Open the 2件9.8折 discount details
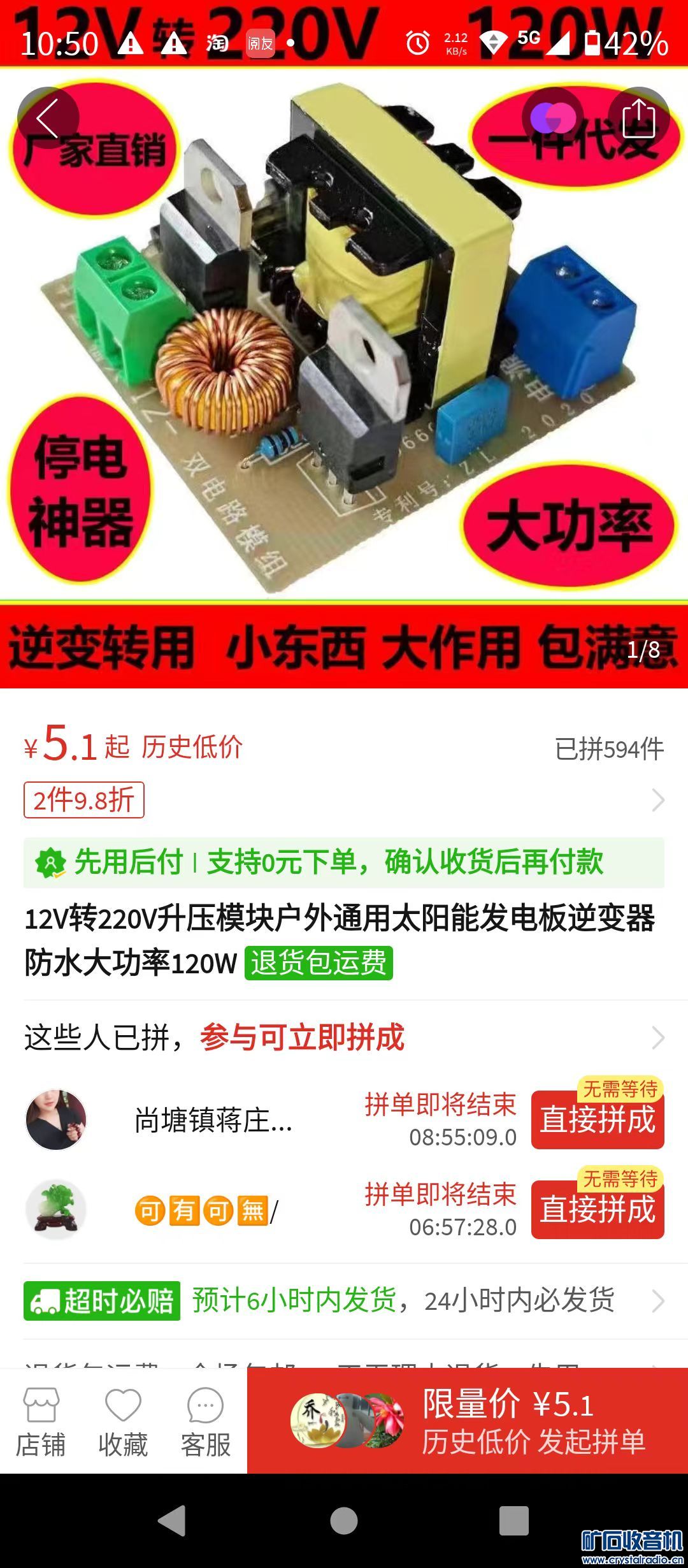This screenshot has width=688, height=1568. click(x=84, y=800)
